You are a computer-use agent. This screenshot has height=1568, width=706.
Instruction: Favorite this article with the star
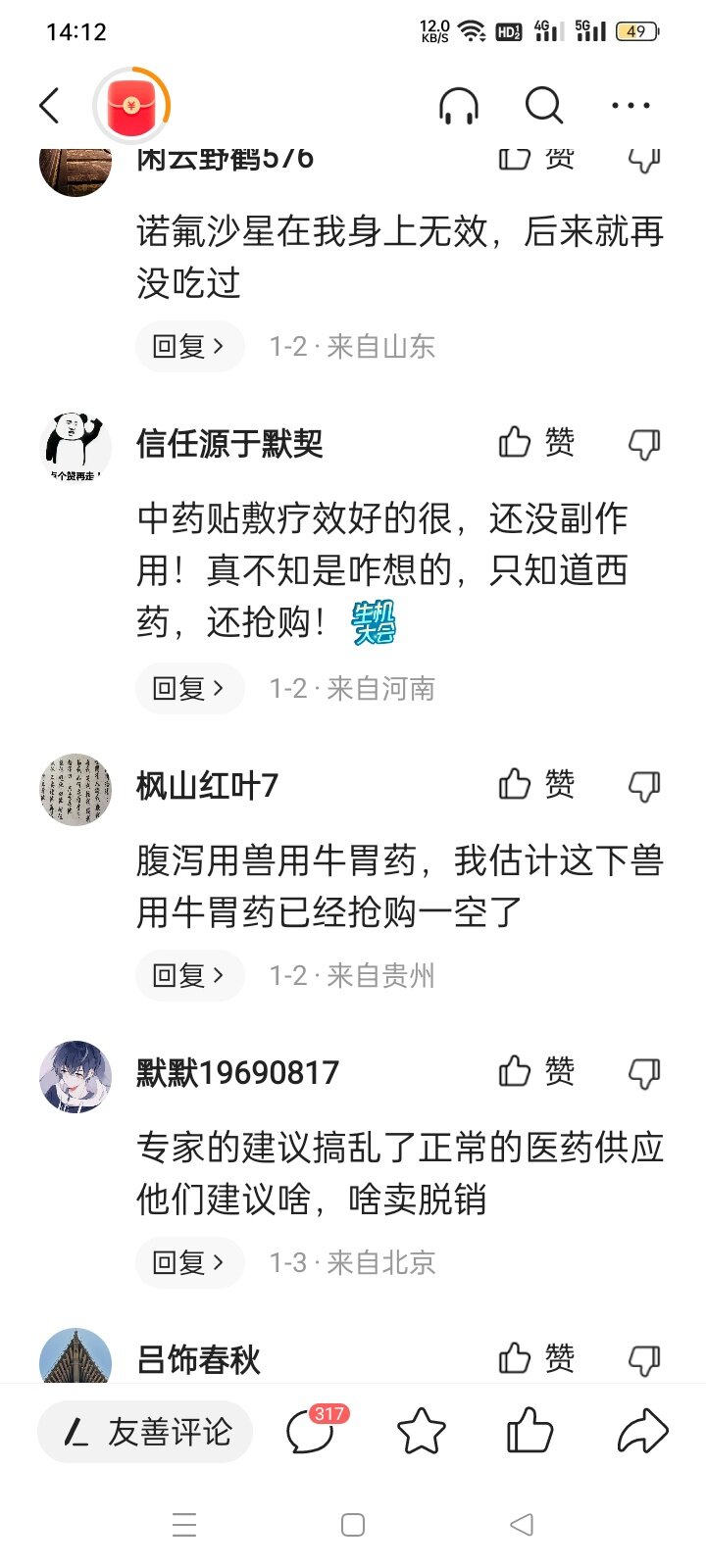tap(421, 1431)
